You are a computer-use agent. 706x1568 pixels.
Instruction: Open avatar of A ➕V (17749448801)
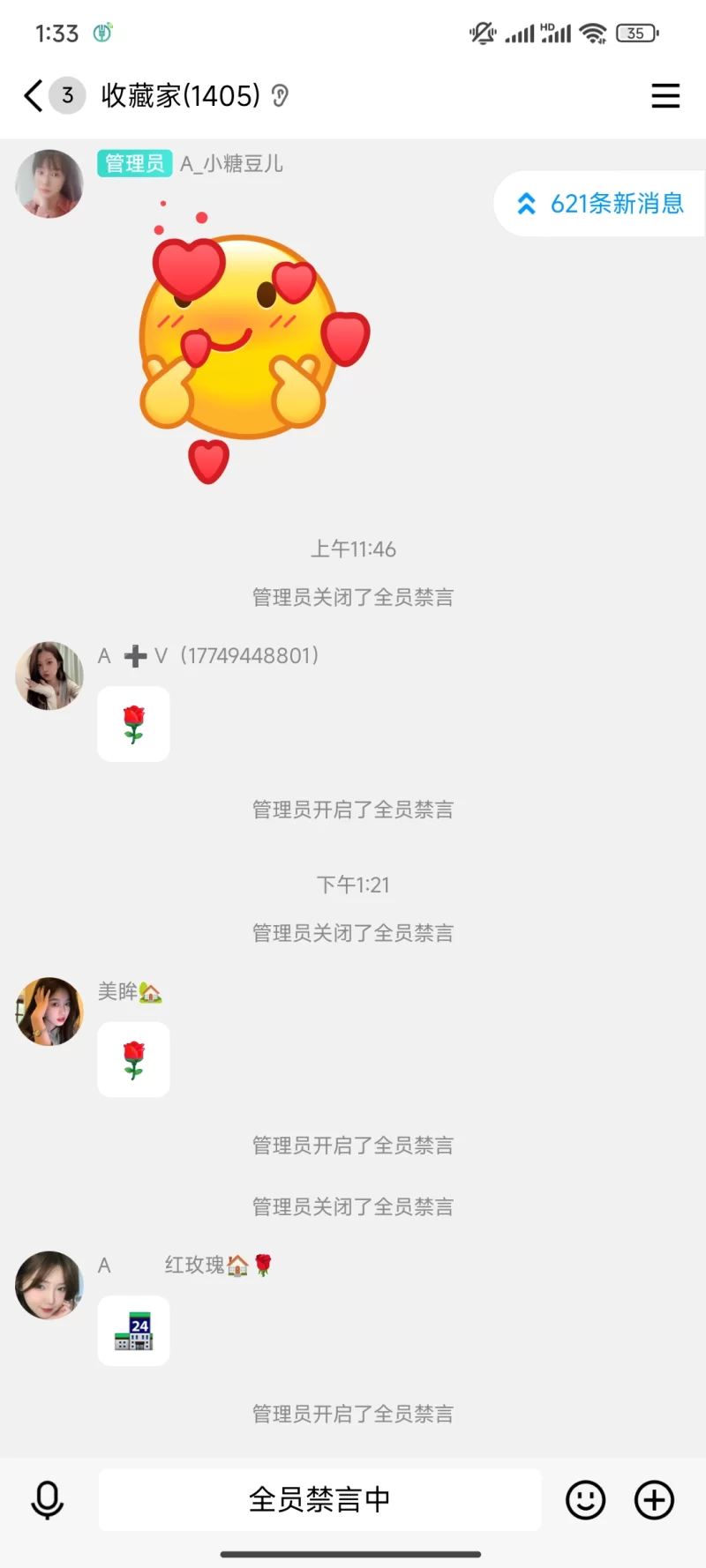click(x=49, y=676)
